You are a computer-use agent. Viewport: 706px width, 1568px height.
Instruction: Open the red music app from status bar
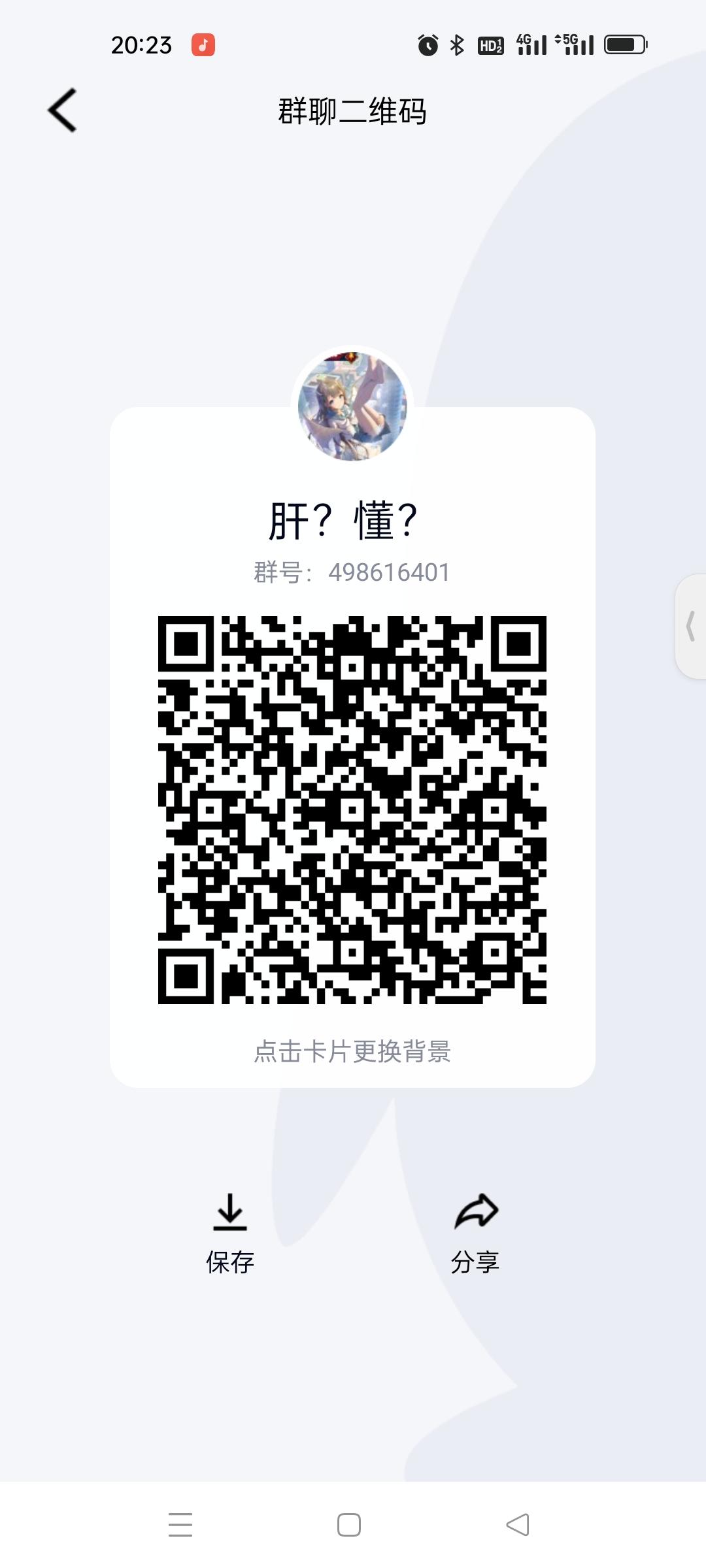pos(205,44)
